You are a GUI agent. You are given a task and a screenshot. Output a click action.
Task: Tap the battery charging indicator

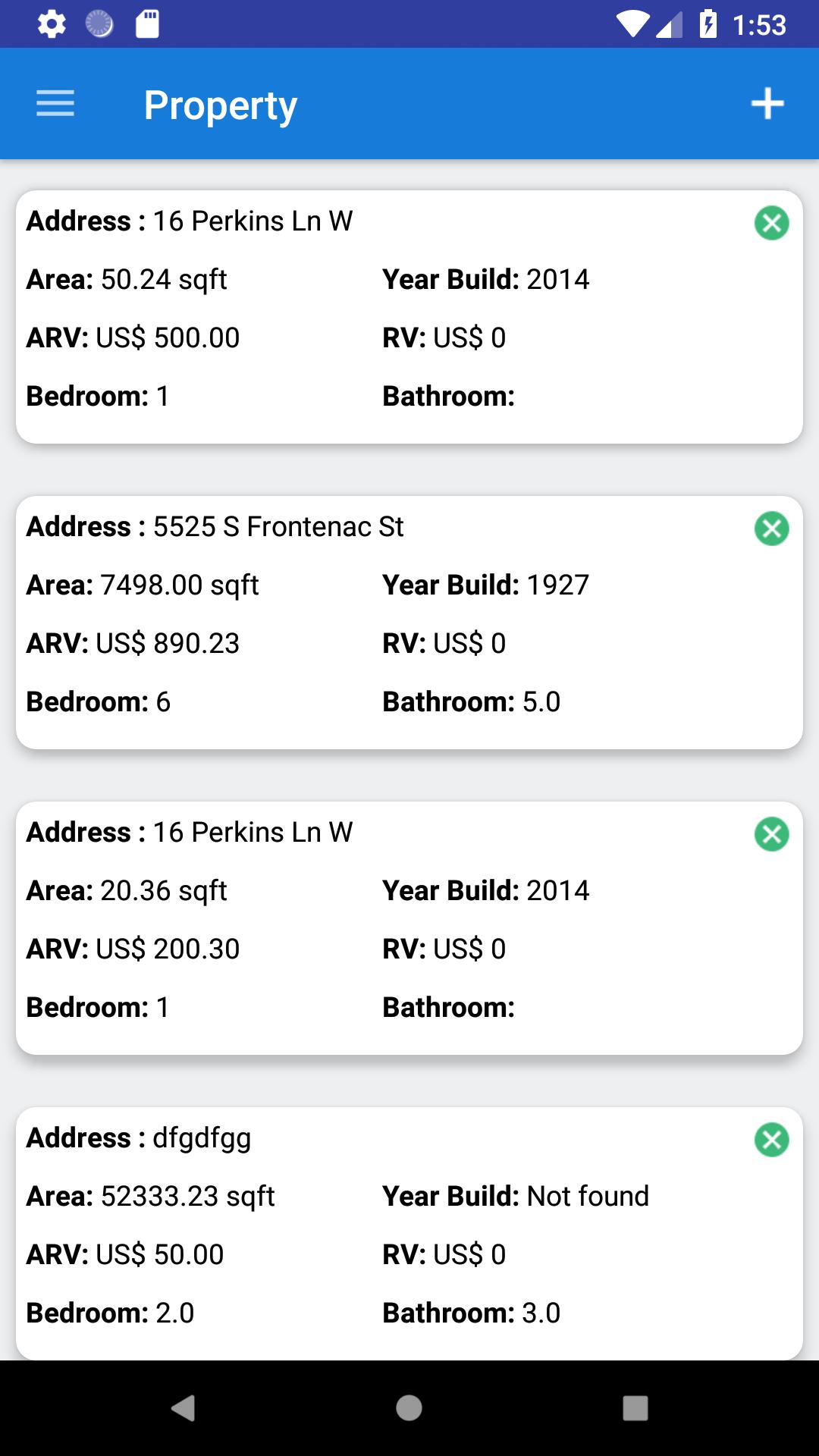click(x=708, y=24)
